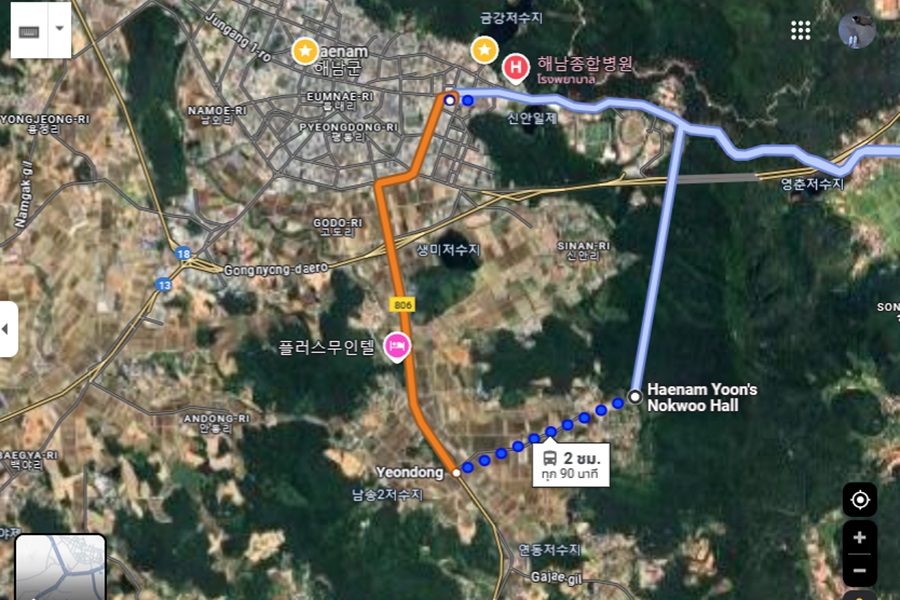
Task: Open the account profile picture
Action: (857, 30)
